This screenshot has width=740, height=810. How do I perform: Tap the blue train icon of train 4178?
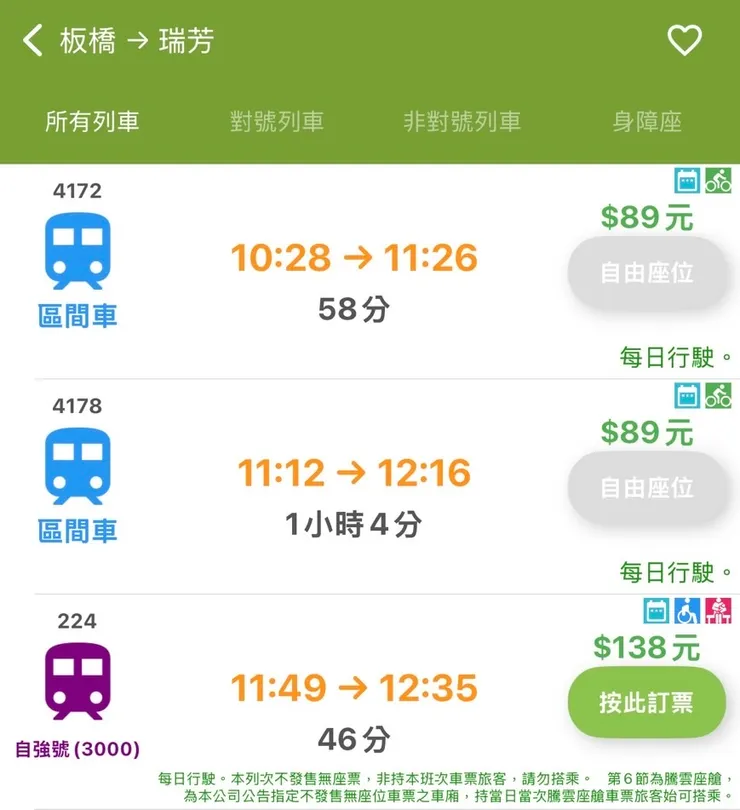[x=76, y=465]
